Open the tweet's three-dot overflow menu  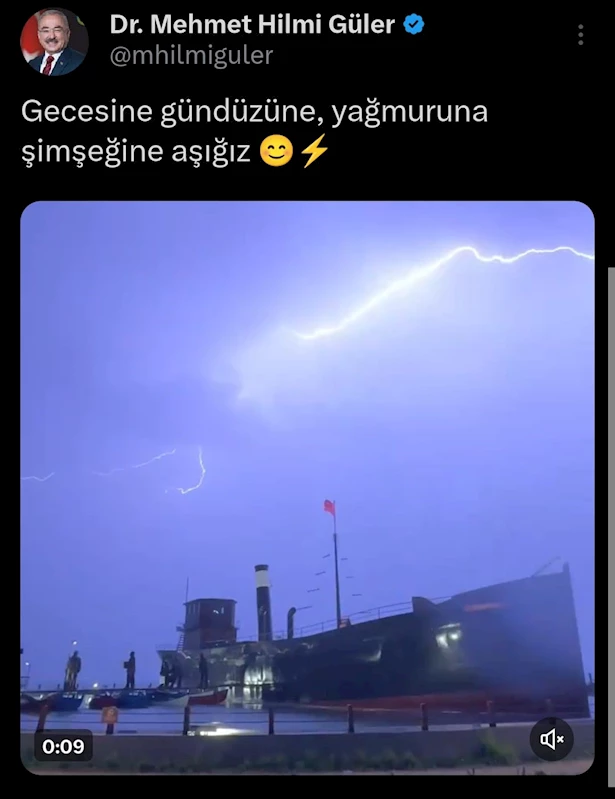[x=581, y=35]
